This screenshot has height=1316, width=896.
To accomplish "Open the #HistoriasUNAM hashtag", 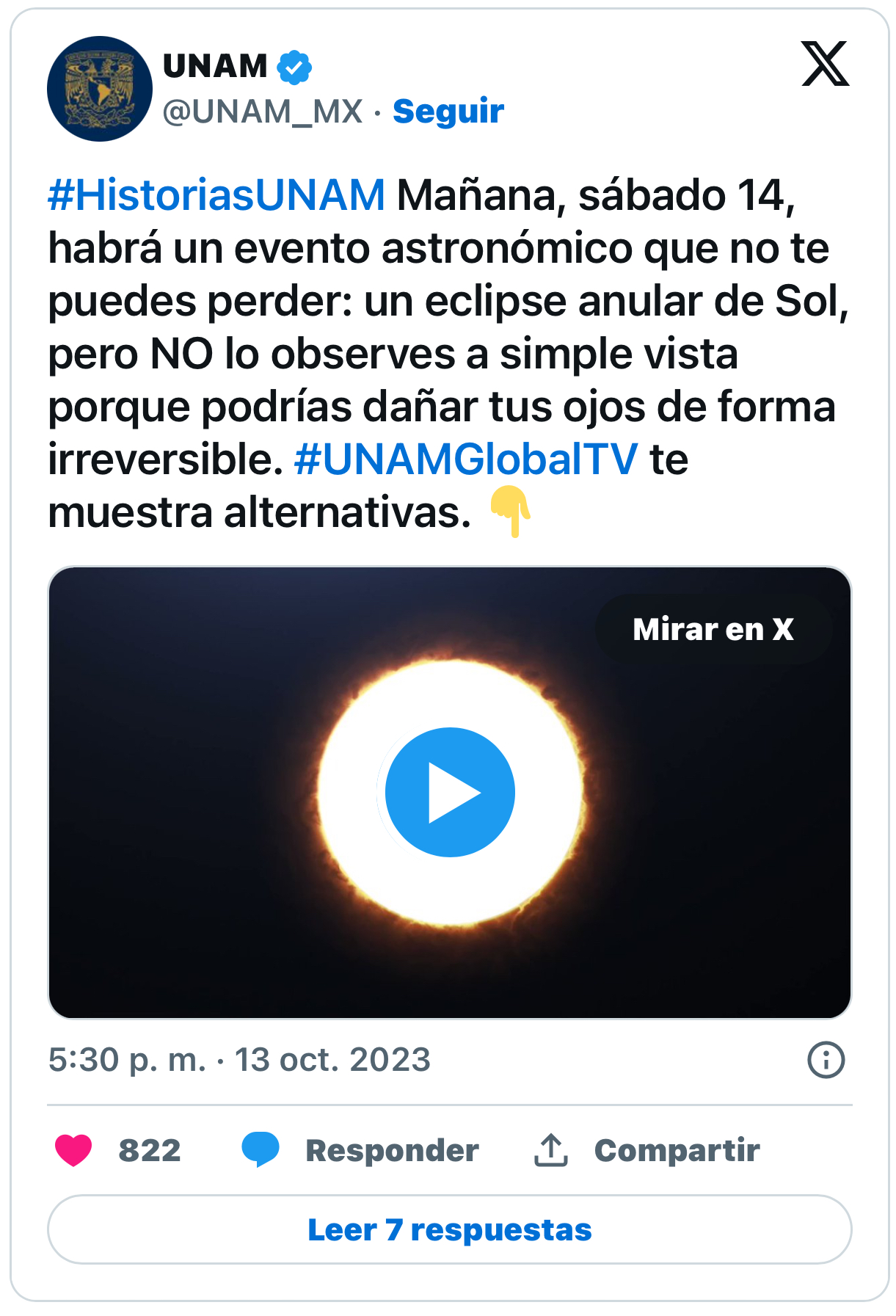I will 216,195.
